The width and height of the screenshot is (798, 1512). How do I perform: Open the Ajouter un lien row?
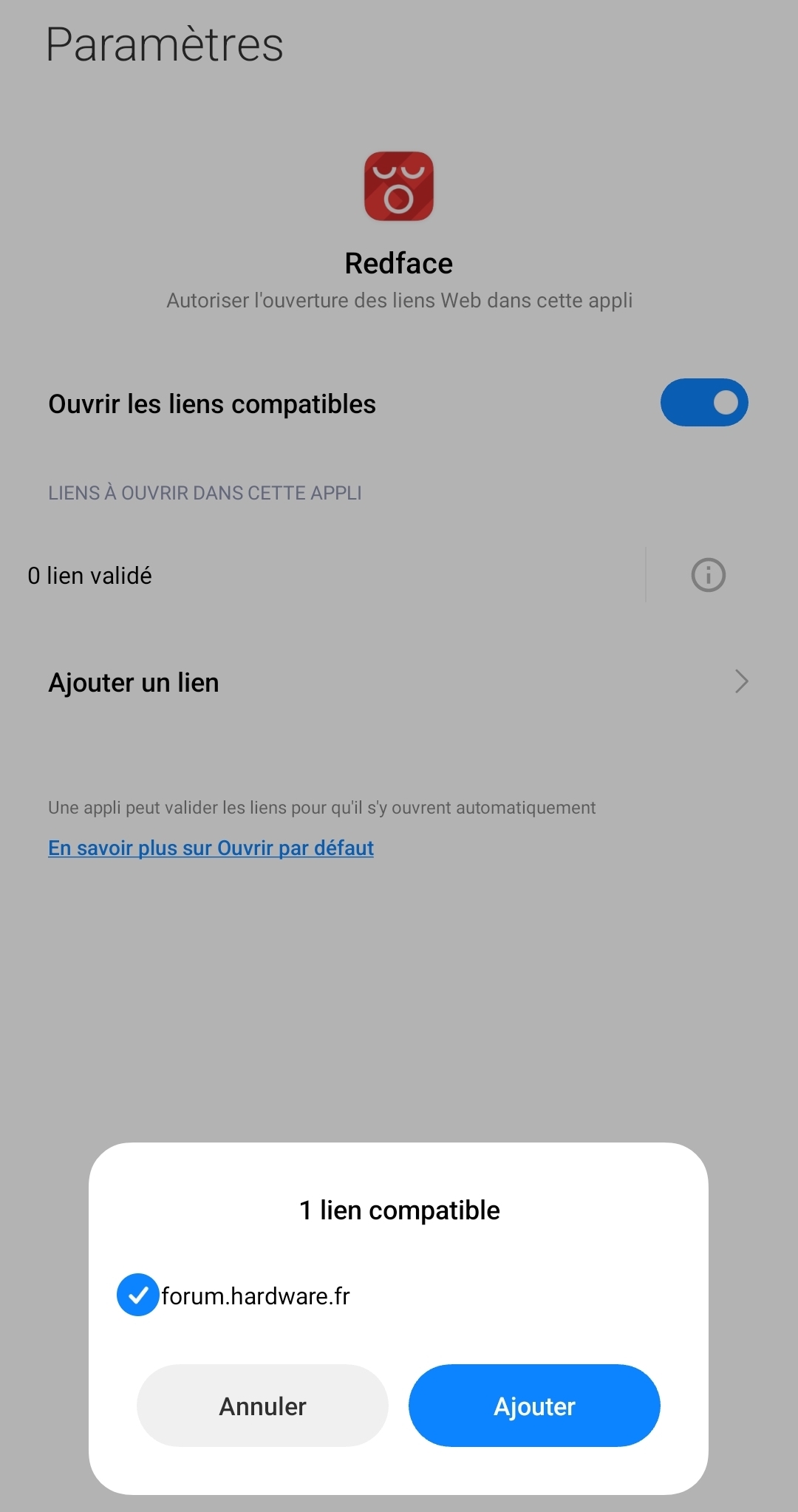[x=399, y=682]
